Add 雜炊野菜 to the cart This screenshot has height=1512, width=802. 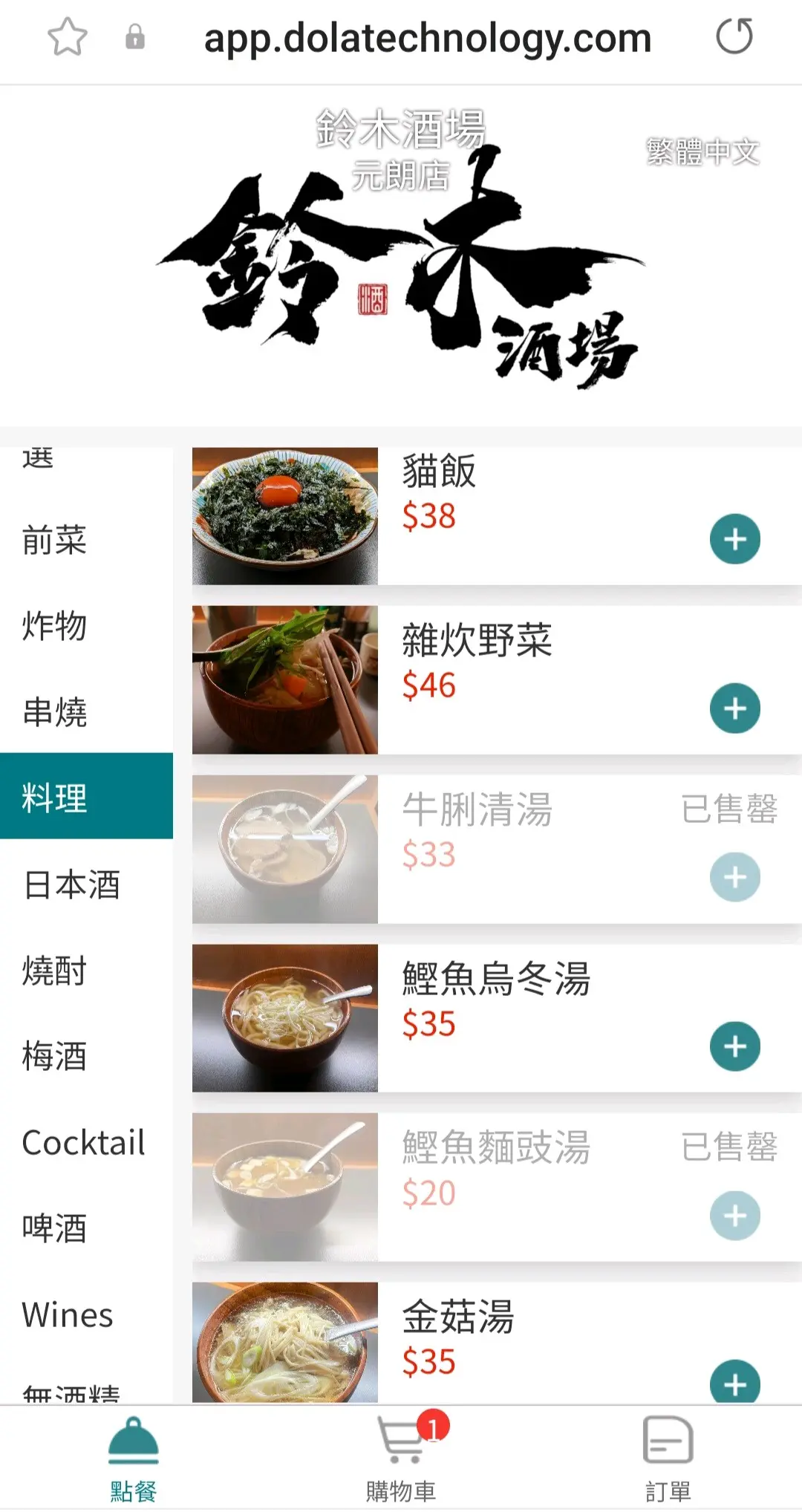[x=734, y=708]
